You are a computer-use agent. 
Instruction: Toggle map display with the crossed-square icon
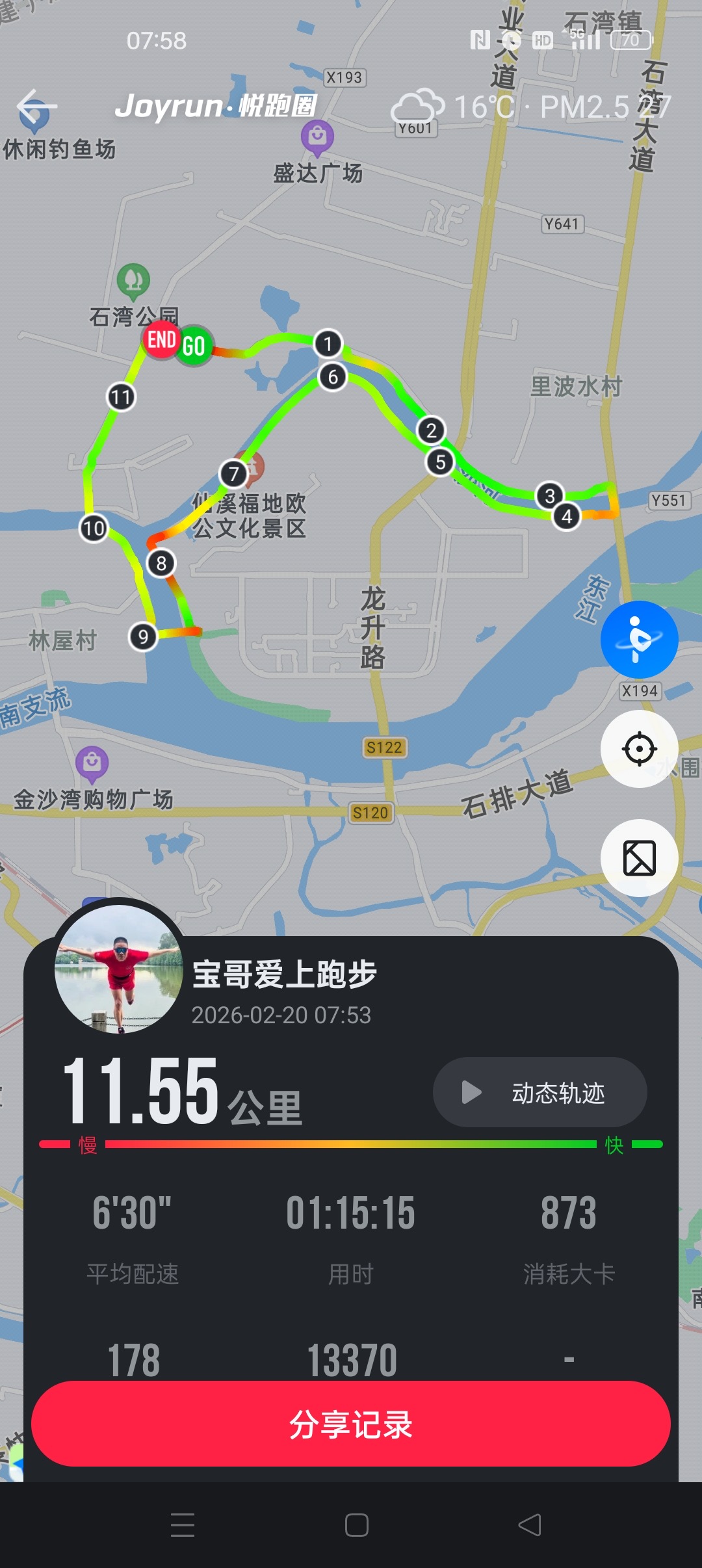pos(639,858)
